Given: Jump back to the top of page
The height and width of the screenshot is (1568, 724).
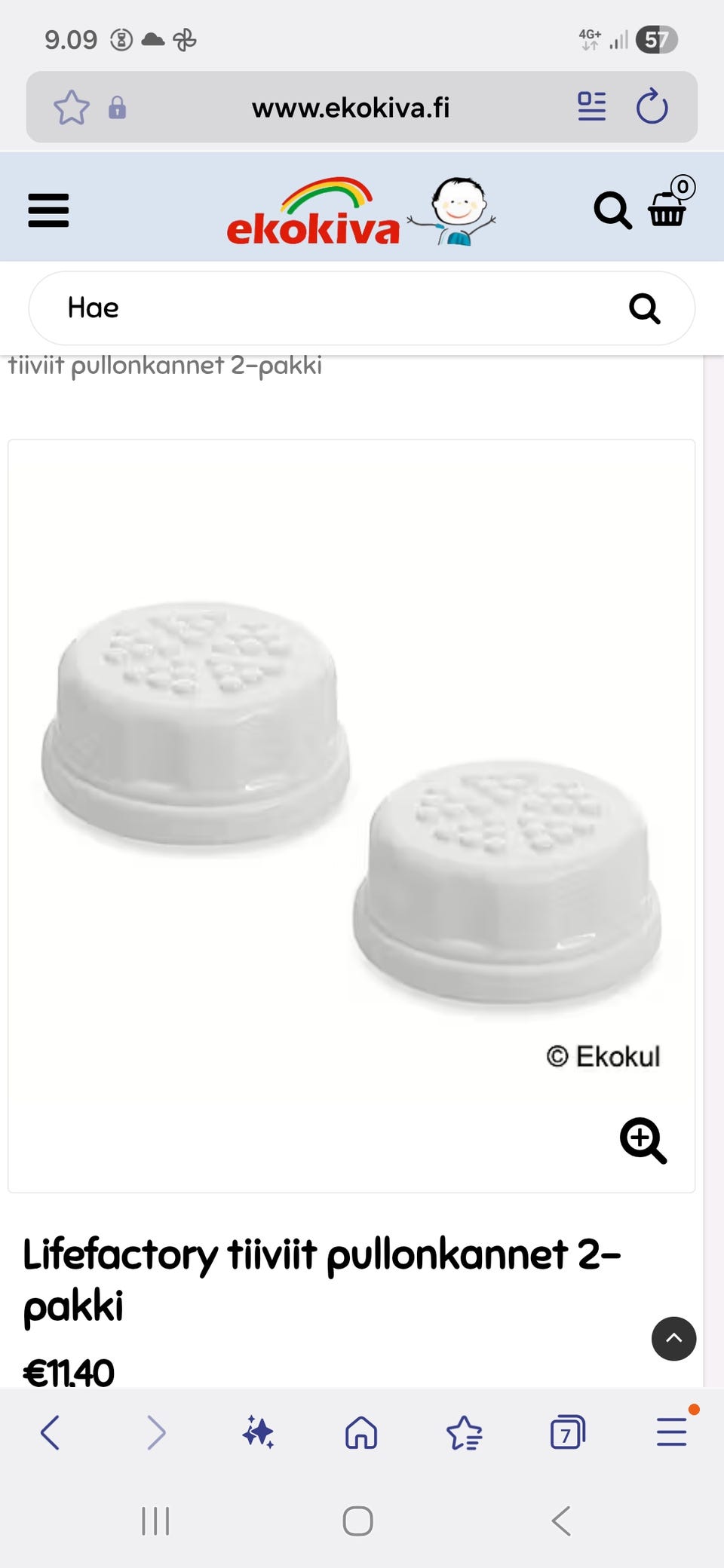Looking at the screenshot, I should coord(673,1339).
